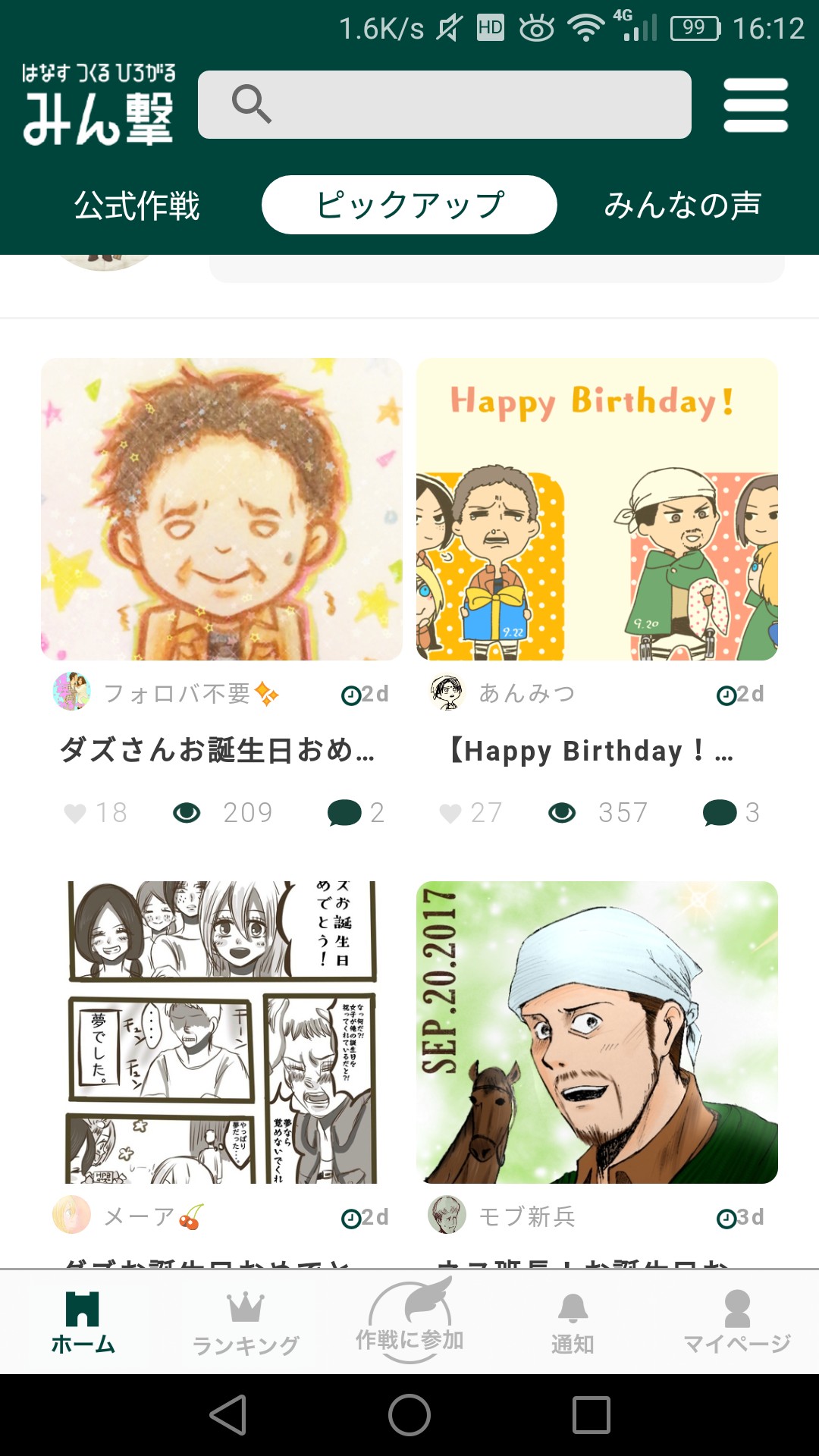Open the Happy Birthday post by あんみつ

(597, 509)
